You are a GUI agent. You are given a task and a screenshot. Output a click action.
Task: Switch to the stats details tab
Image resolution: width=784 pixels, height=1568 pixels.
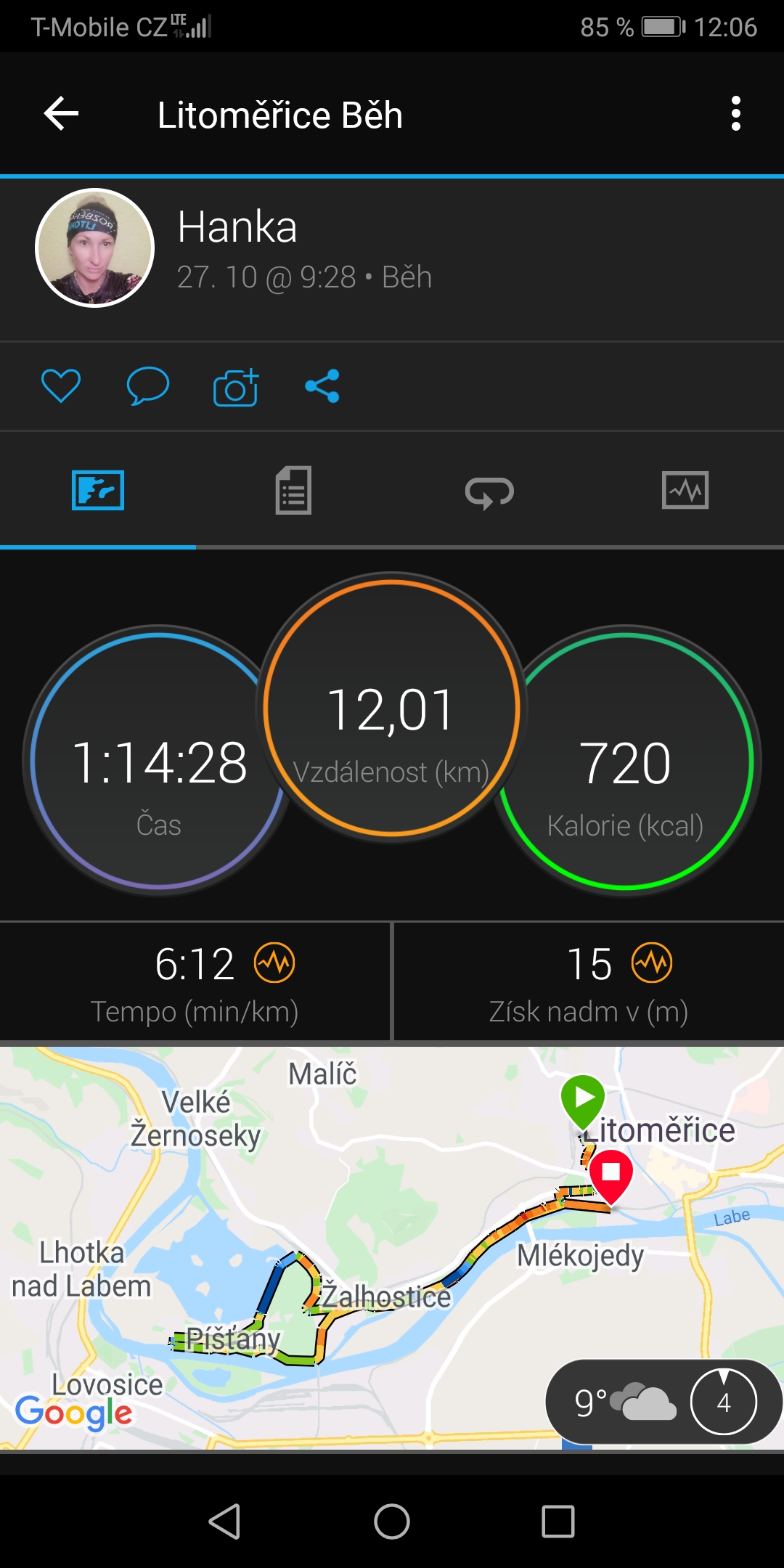[293, 491]
